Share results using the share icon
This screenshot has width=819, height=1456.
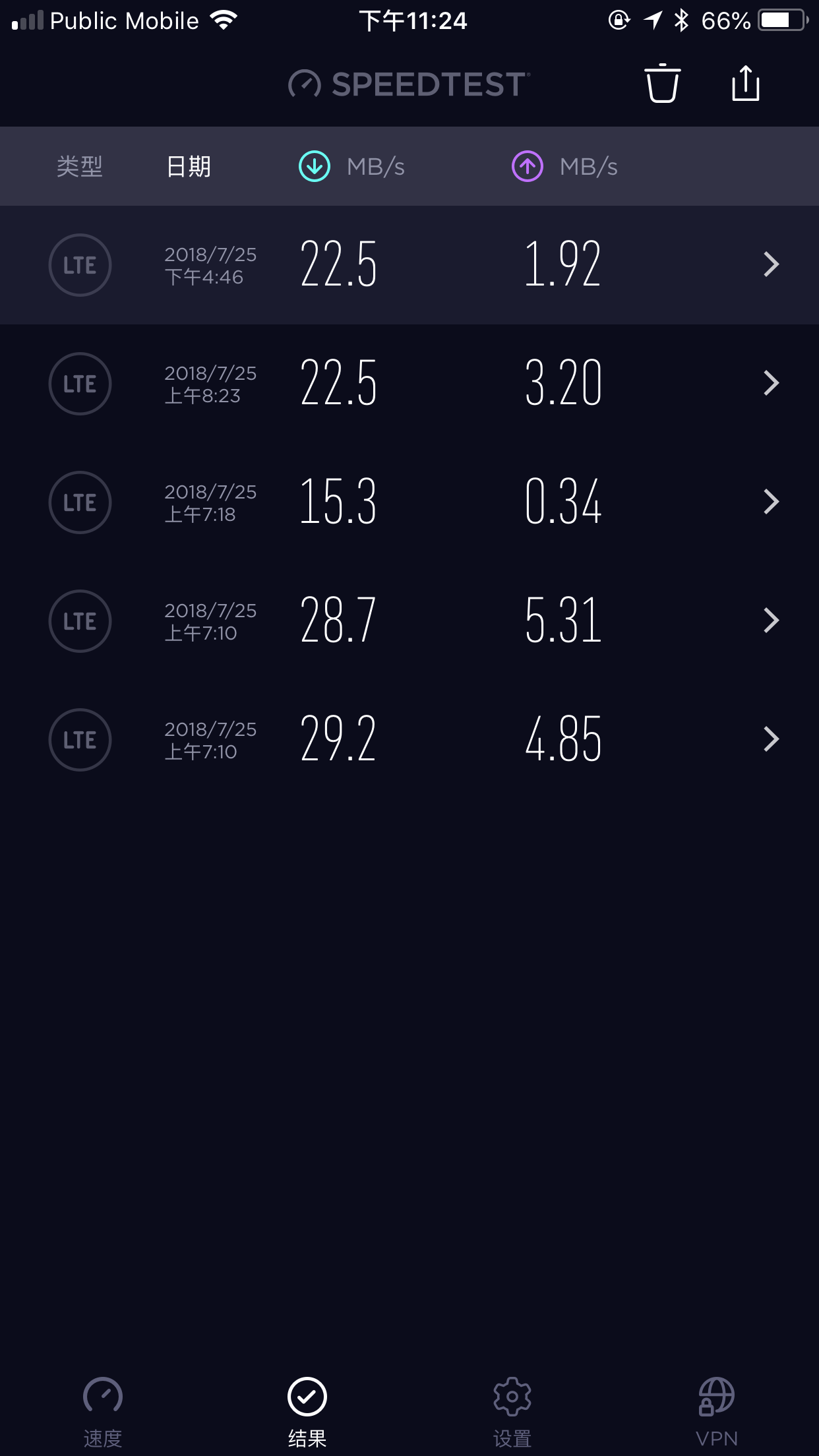point(746,83)
